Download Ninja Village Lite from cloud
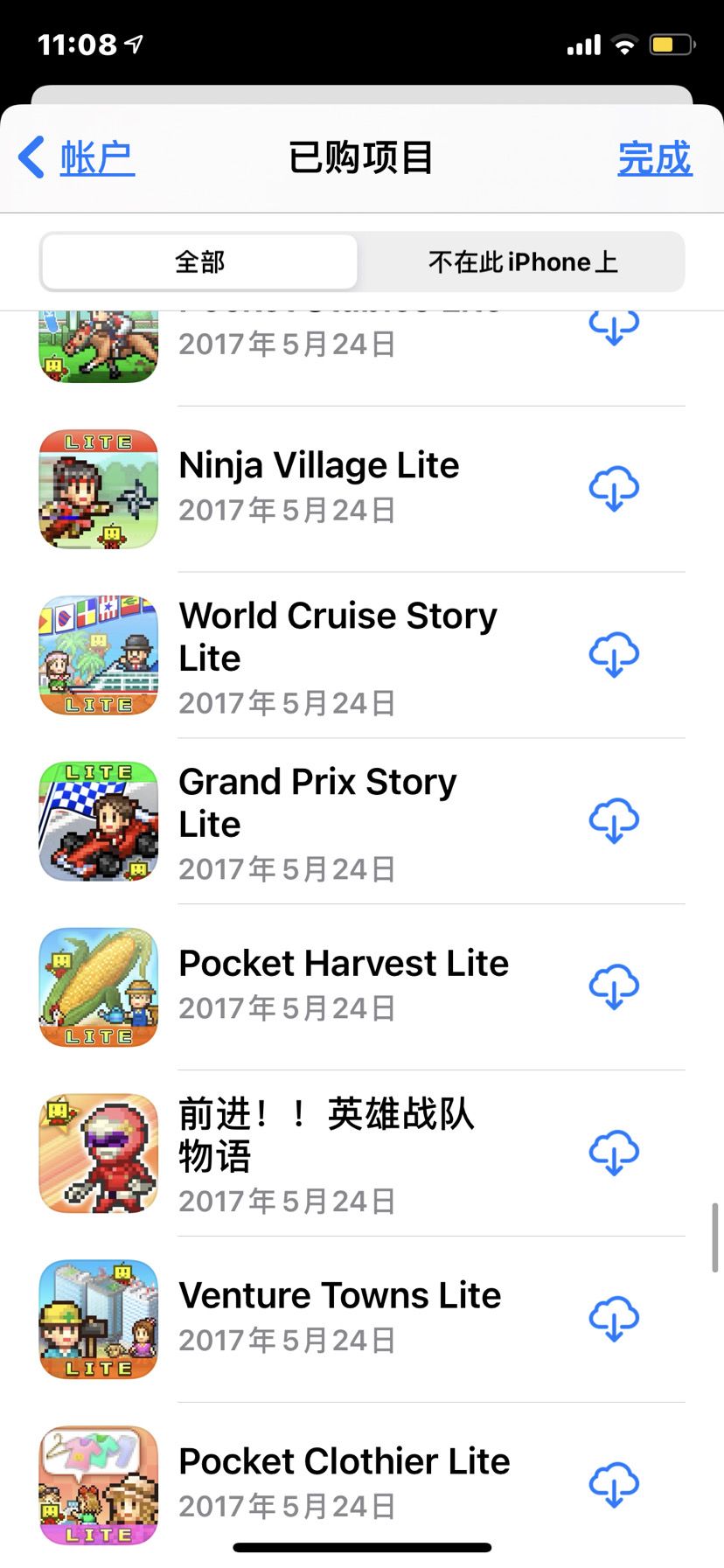 click(614, 488)
